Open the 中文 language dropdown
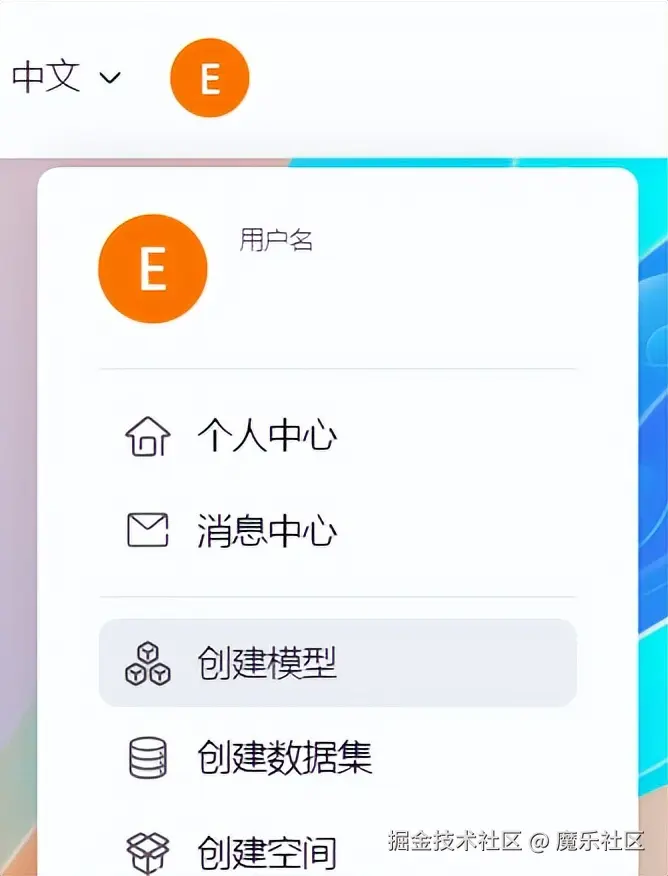This screenshot has height=876, width=668. pyautogui.click(x=66, y=77)
